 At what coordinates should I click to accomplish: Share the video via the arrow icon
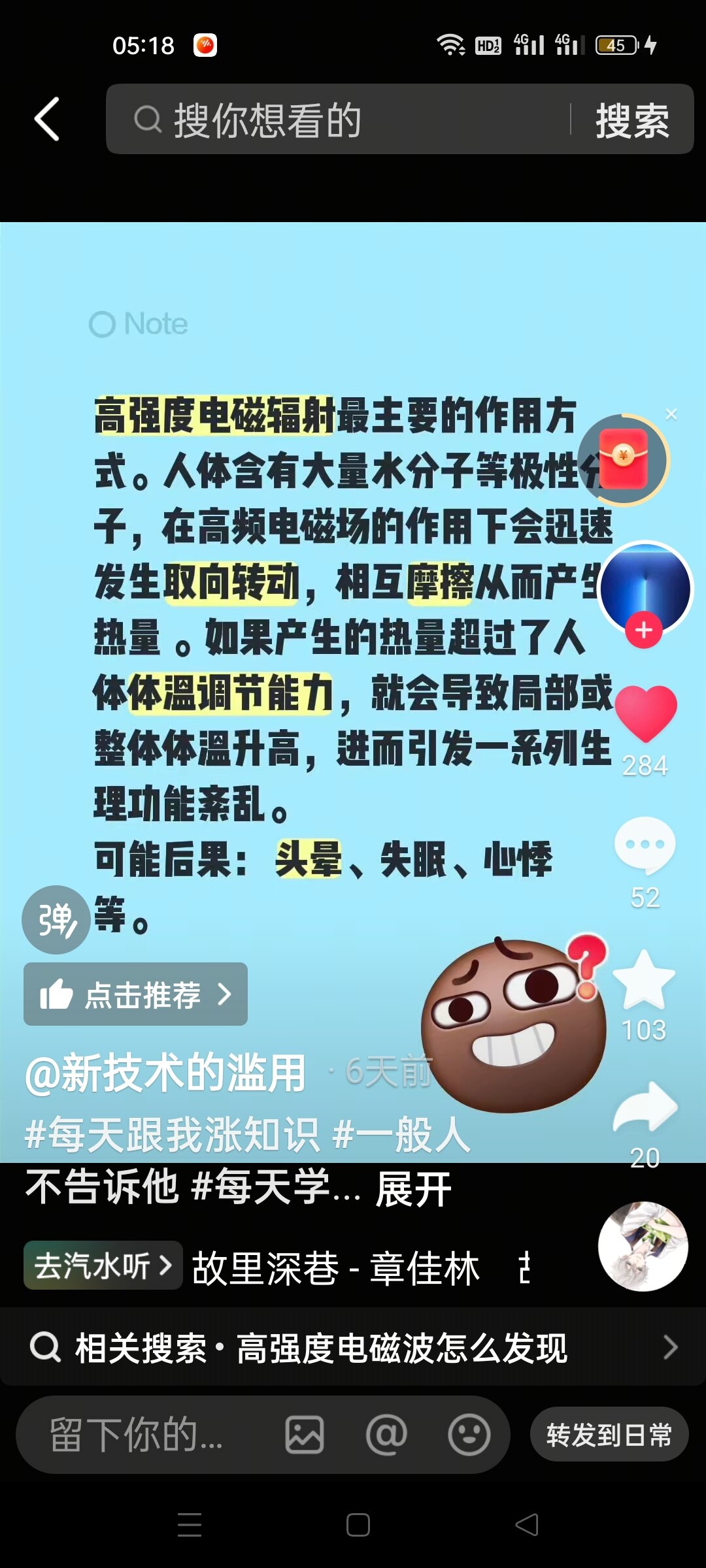[x=645, y=1107]
